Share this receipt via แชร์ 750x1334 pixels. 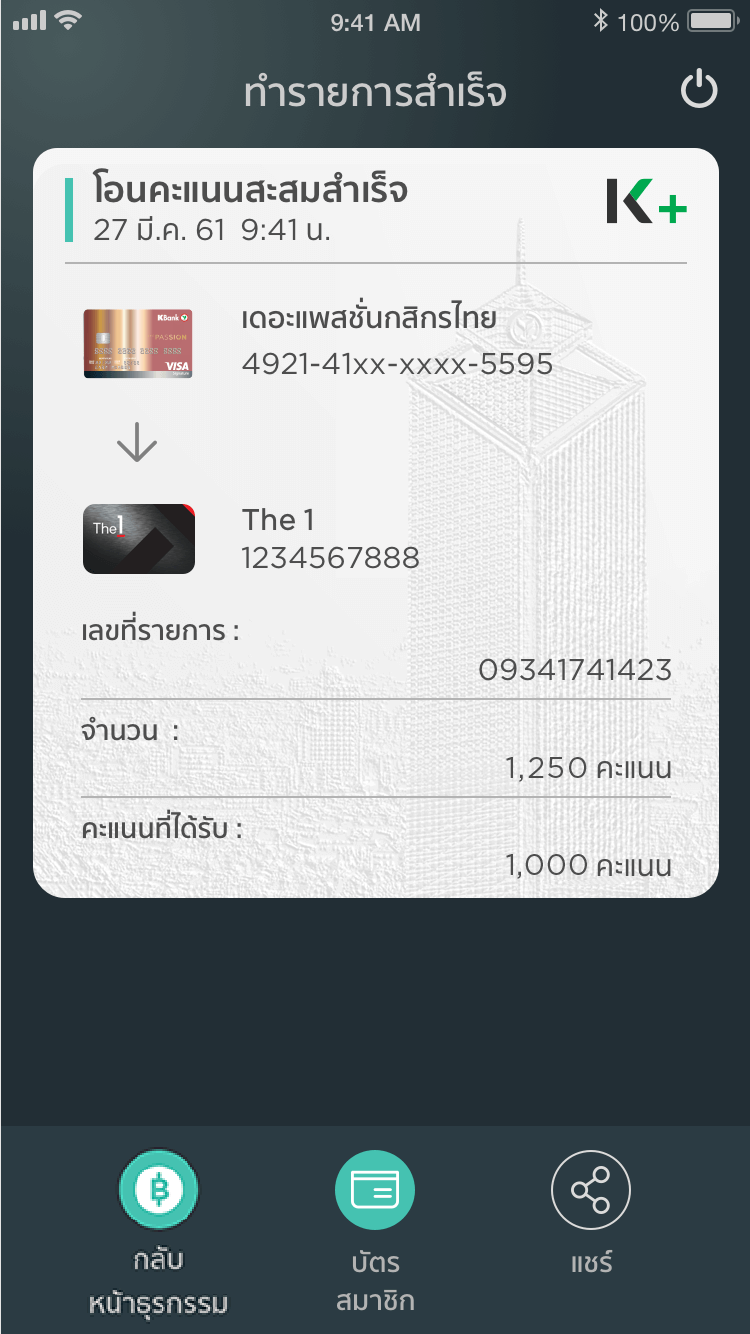[x=590, y=1191]
